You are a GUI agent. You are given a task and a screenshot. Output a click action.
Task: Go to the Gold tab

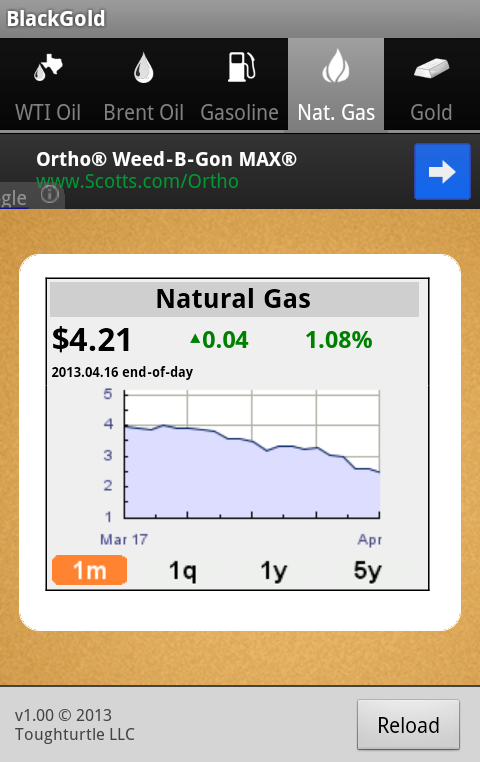(432, 85)
